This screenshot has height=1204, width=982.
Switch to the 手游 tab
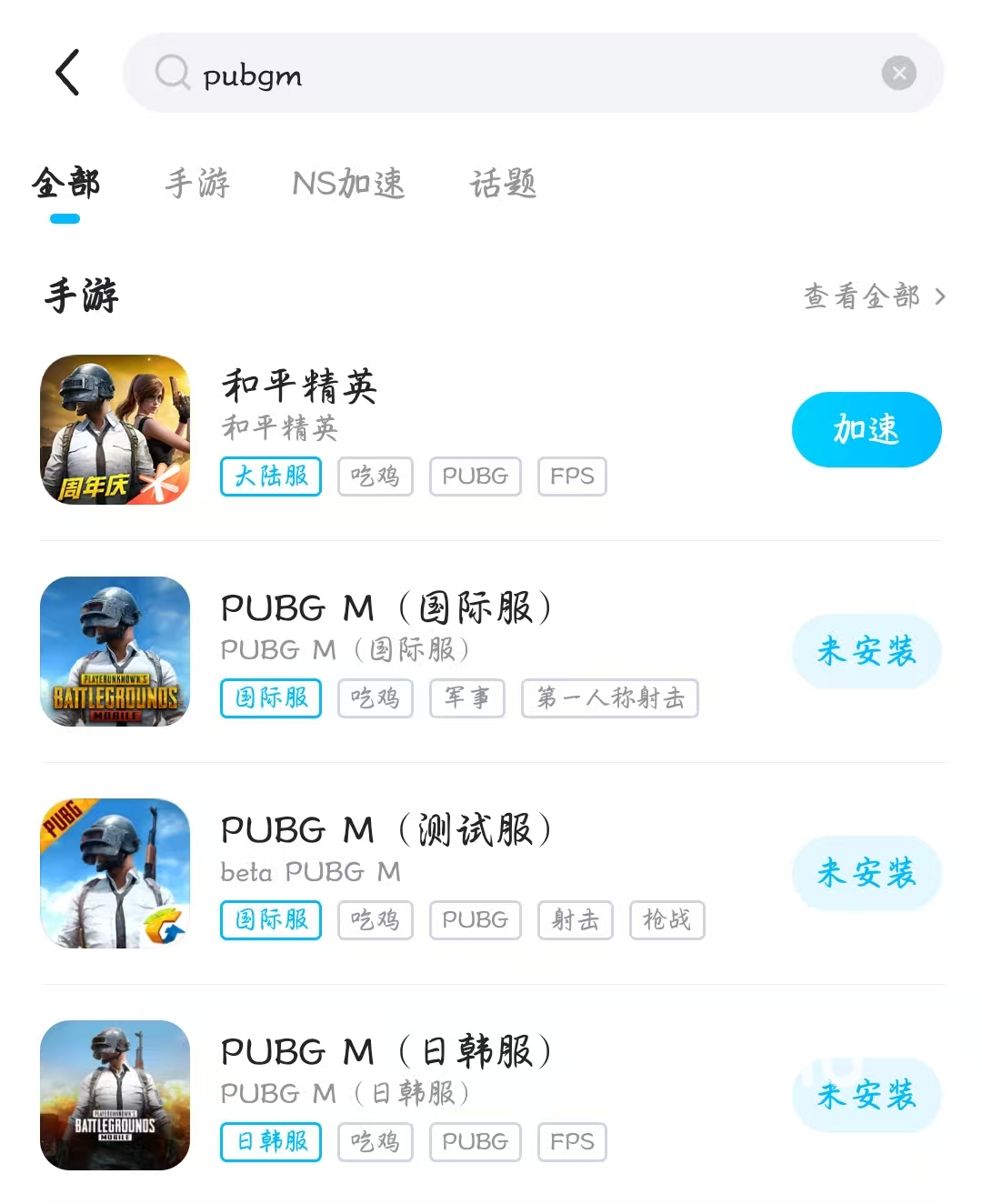pos(197,184)
